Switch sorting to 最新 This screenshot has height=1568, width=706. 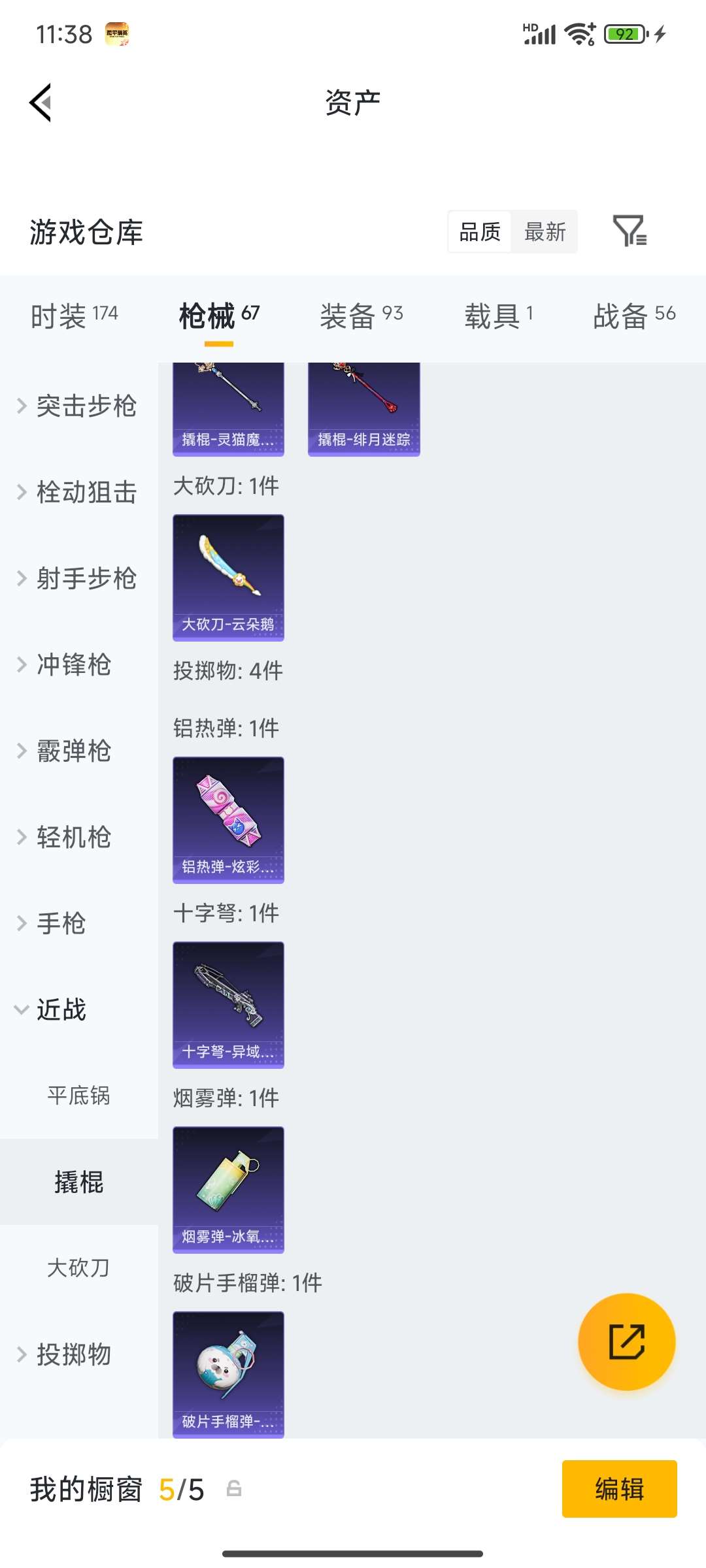click(545, 232)
